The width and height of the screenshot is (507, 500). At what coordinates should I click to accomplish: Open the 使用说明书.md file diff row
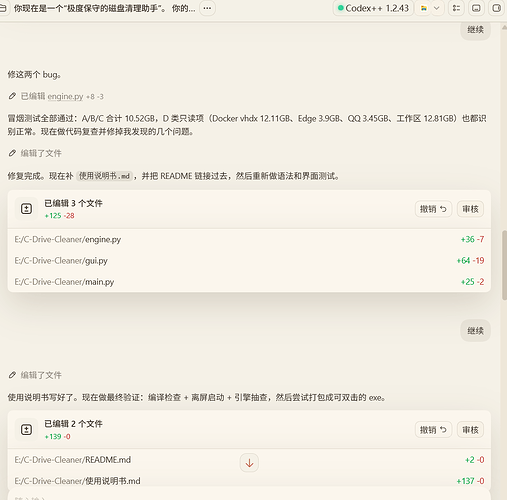pos(249,481)
